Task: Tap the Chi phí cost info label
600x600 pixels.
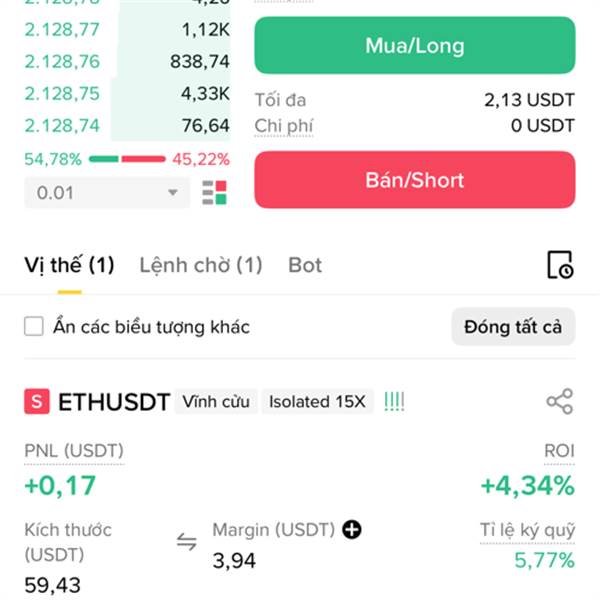Action: [284, 126]
